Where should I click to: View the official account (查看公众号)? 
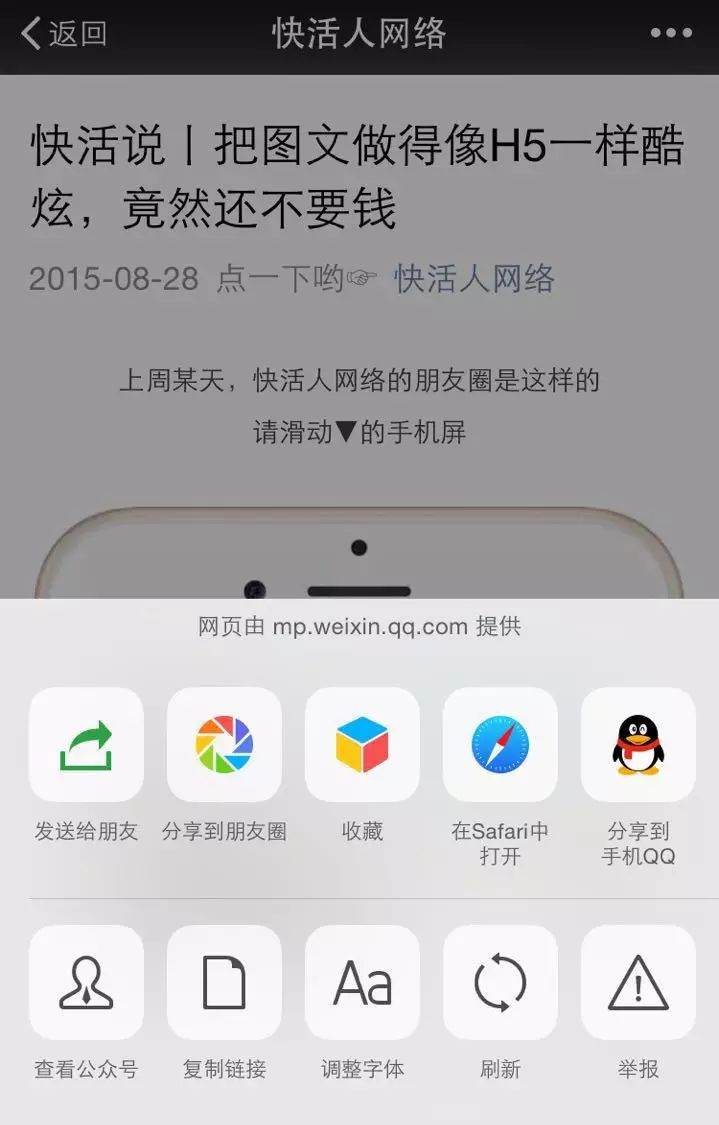86,982
